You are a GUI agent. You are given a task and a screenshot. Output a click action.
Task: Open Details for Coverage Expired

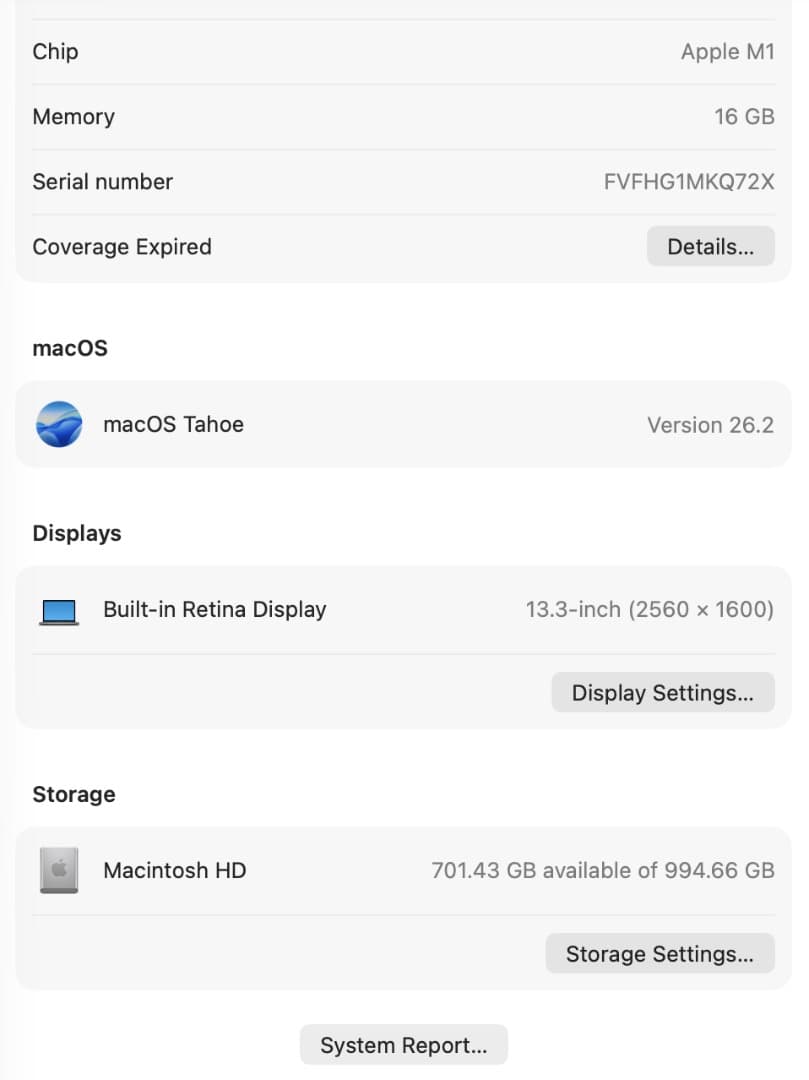[710, 246]
